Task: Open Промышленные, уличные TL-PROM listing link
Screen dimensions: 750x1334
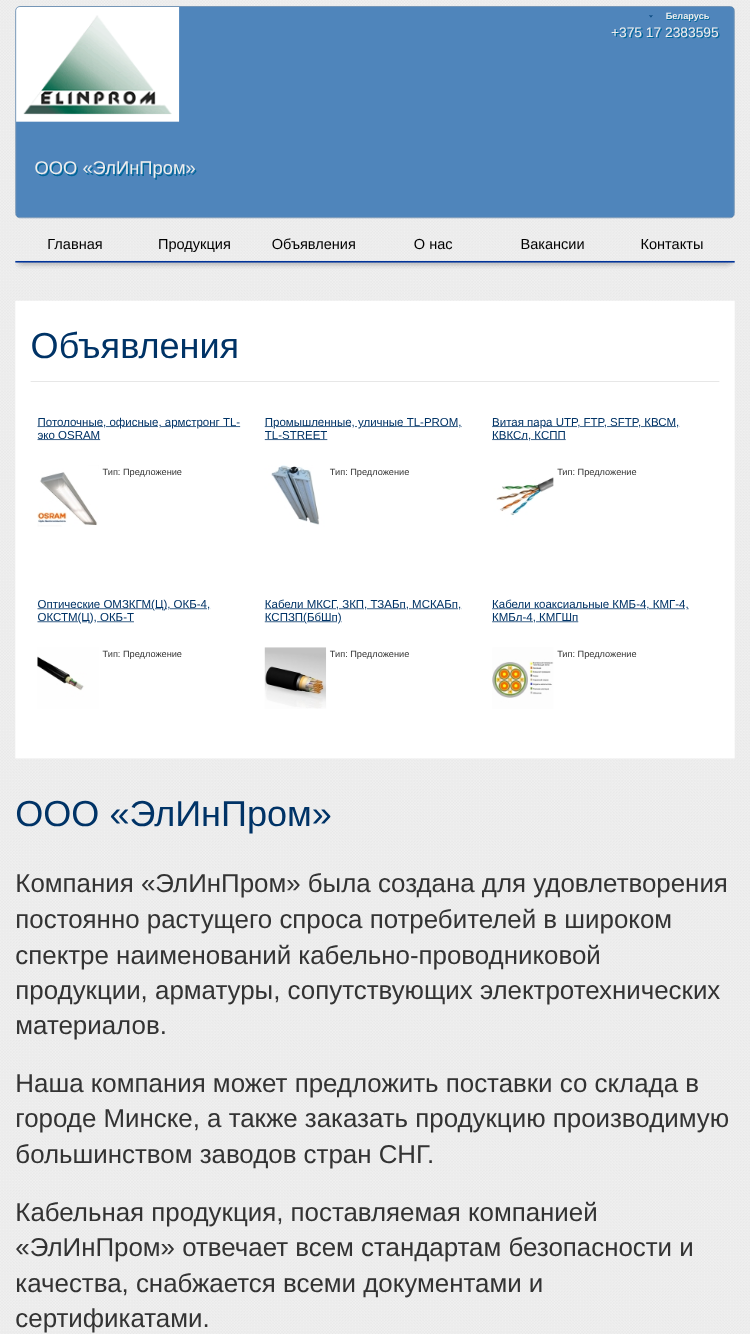Action: [x=363, y=429]
